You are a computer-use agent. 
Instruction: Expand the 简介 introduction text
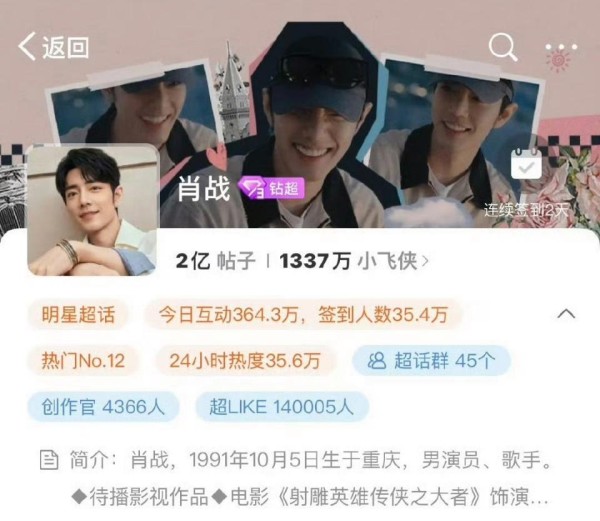click(x=300, y=461)
